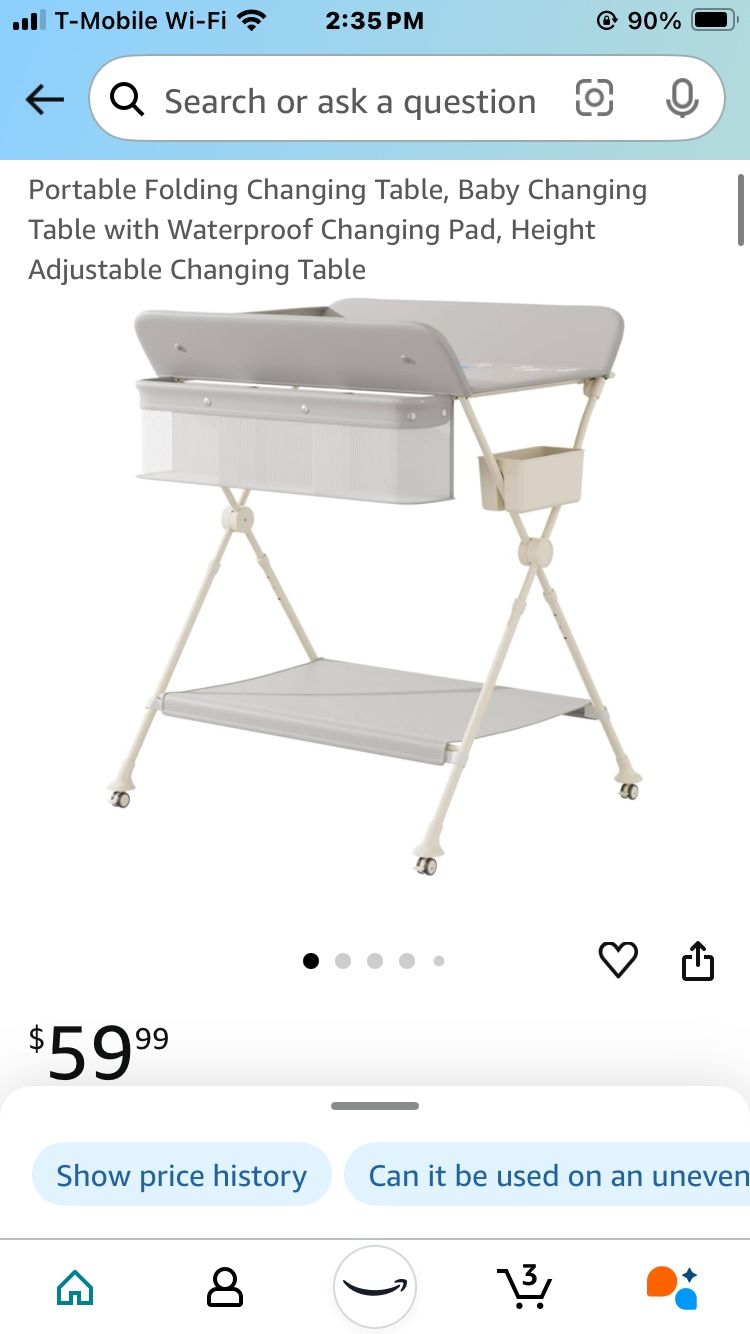Go back using the arrow icon

click(x=43, y=99)
